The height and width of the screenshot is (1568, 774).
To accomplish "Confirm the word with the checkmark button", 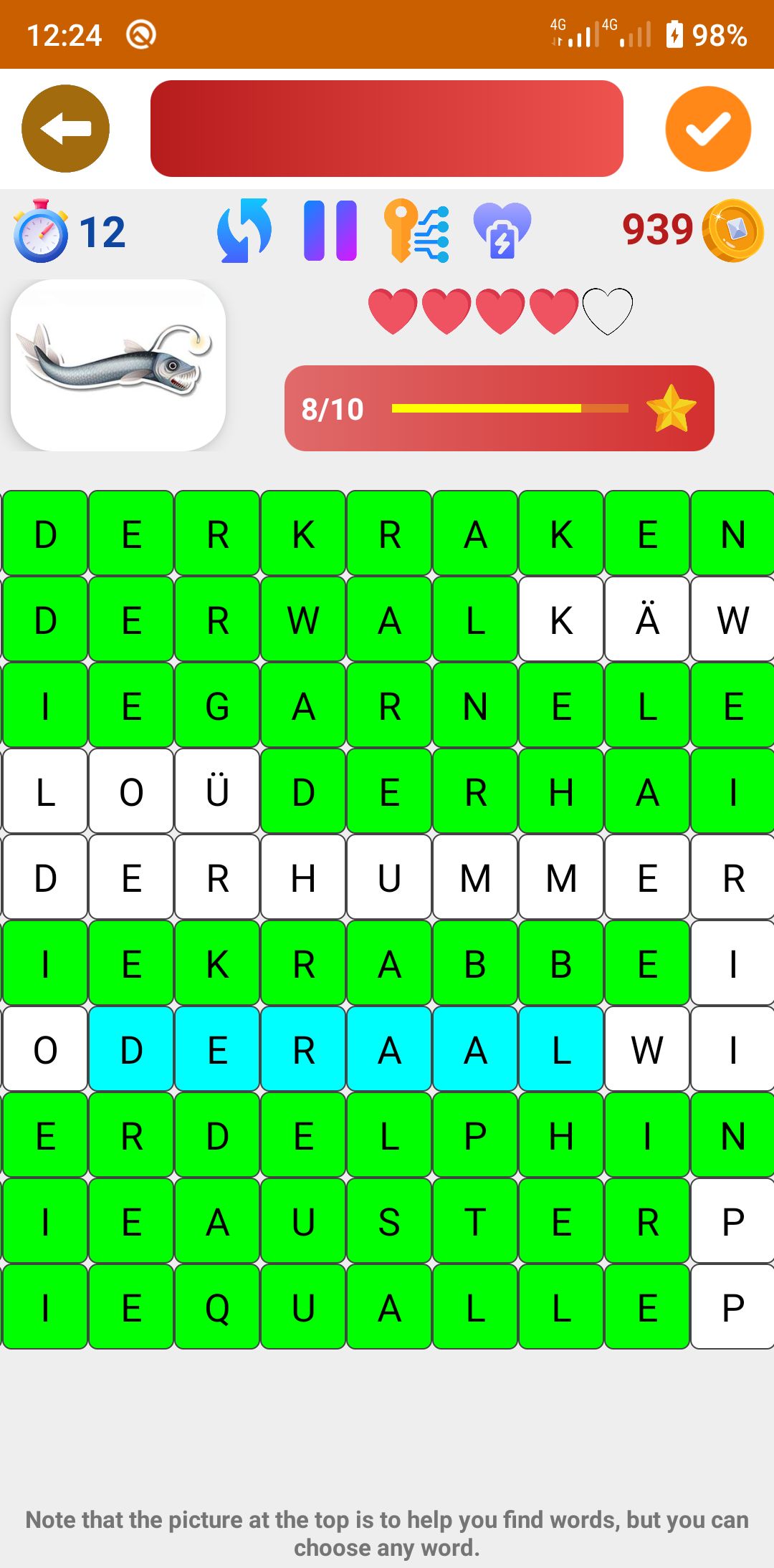I will [708, 129].
